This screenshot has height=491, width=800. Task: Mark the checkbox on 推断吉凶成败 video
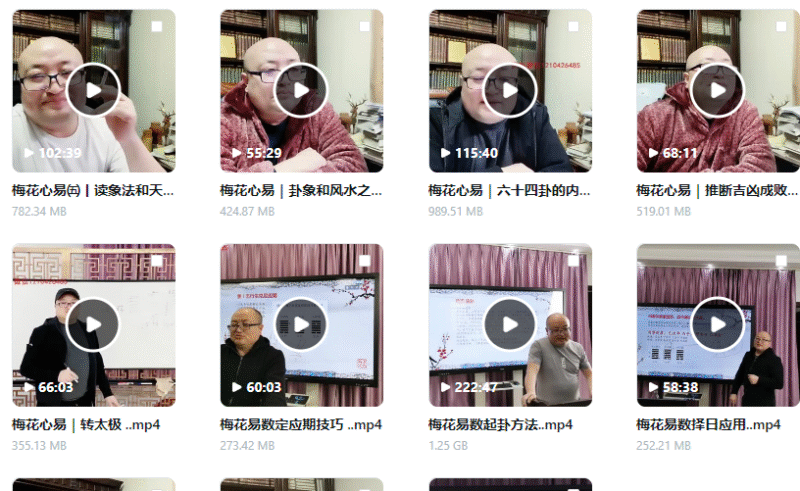[x=780, y=28]
